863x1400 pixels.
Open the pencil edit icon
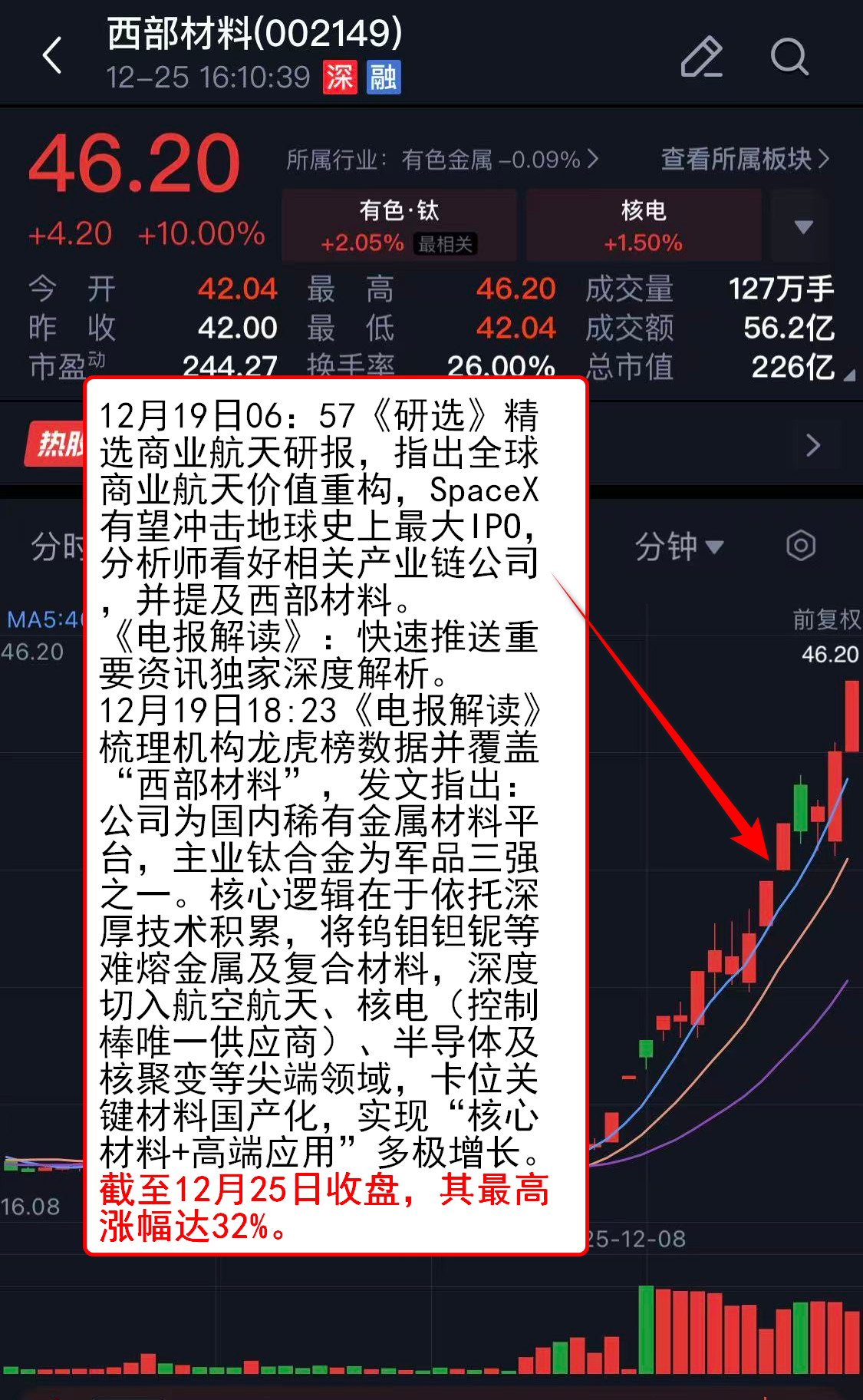(701, 57)
